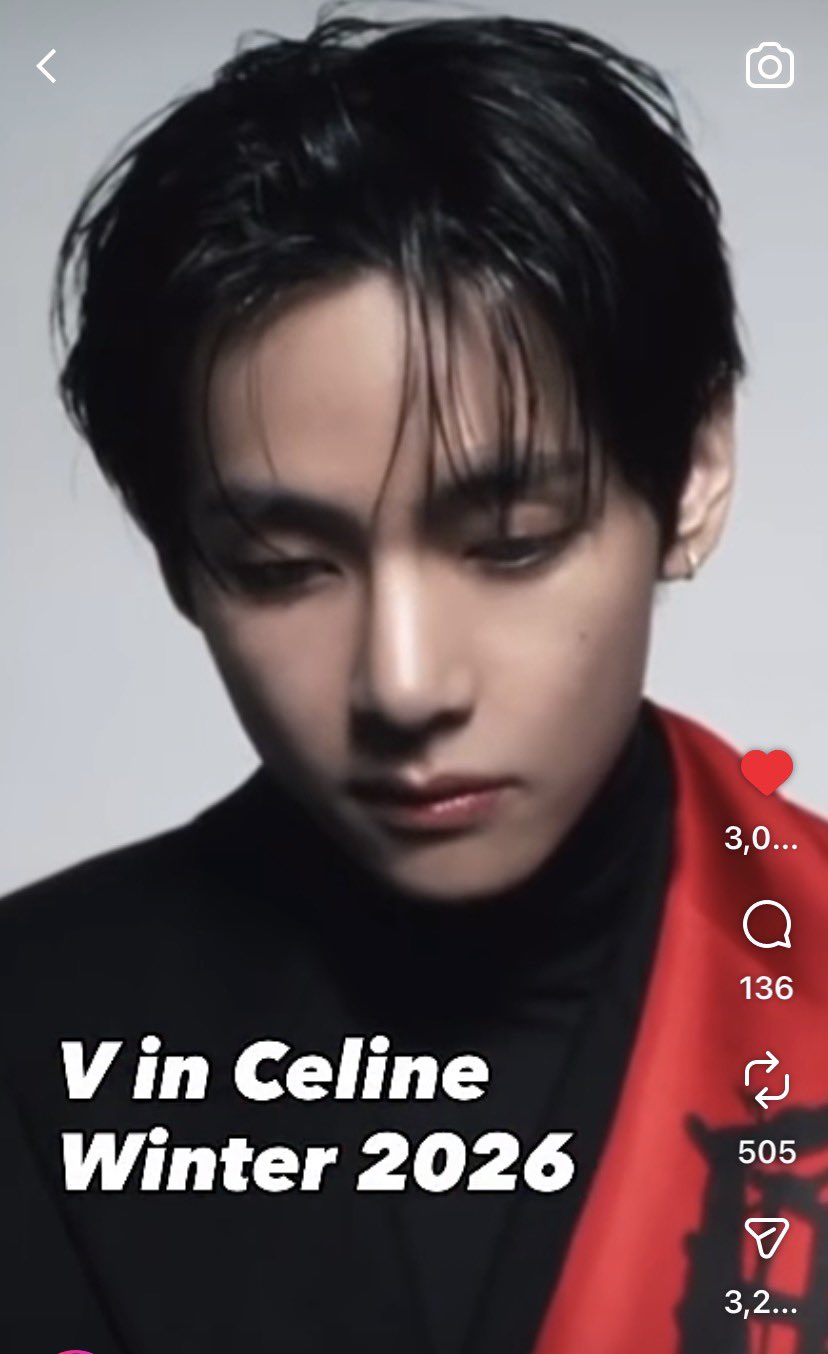Tap the red heart to unlike

pos(767,773)
